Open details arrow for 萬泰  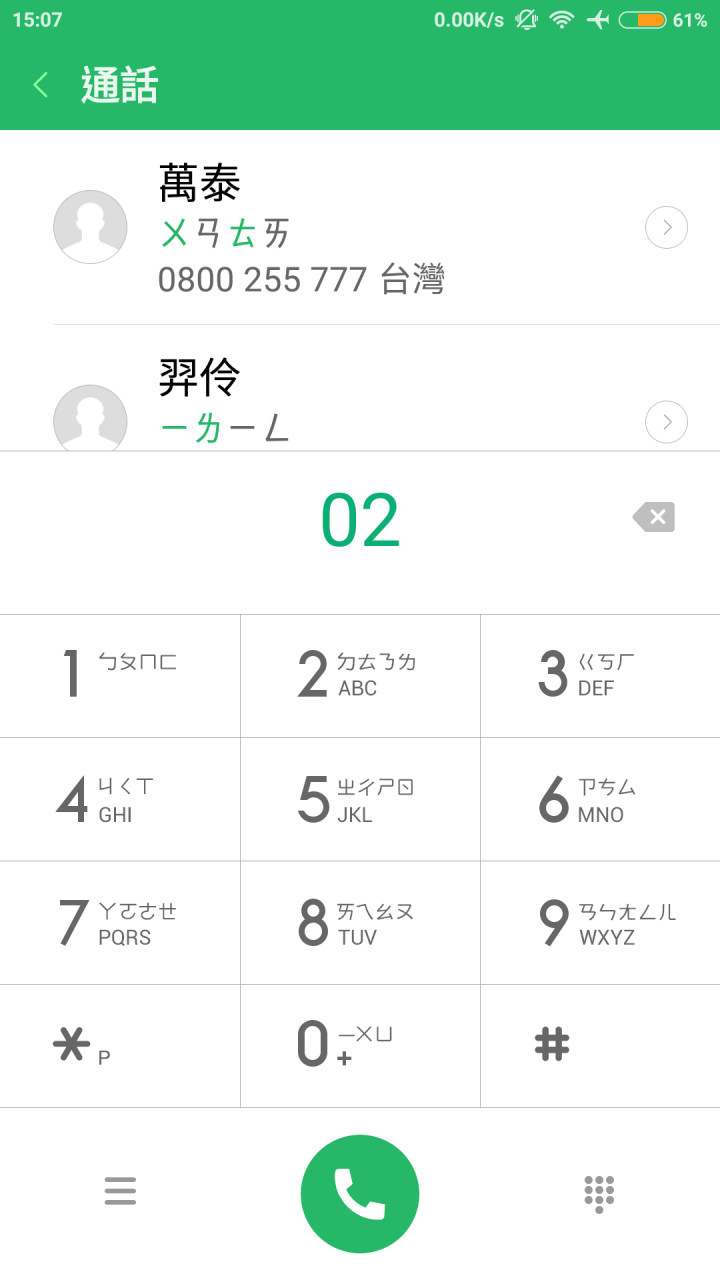coord(667,229)
